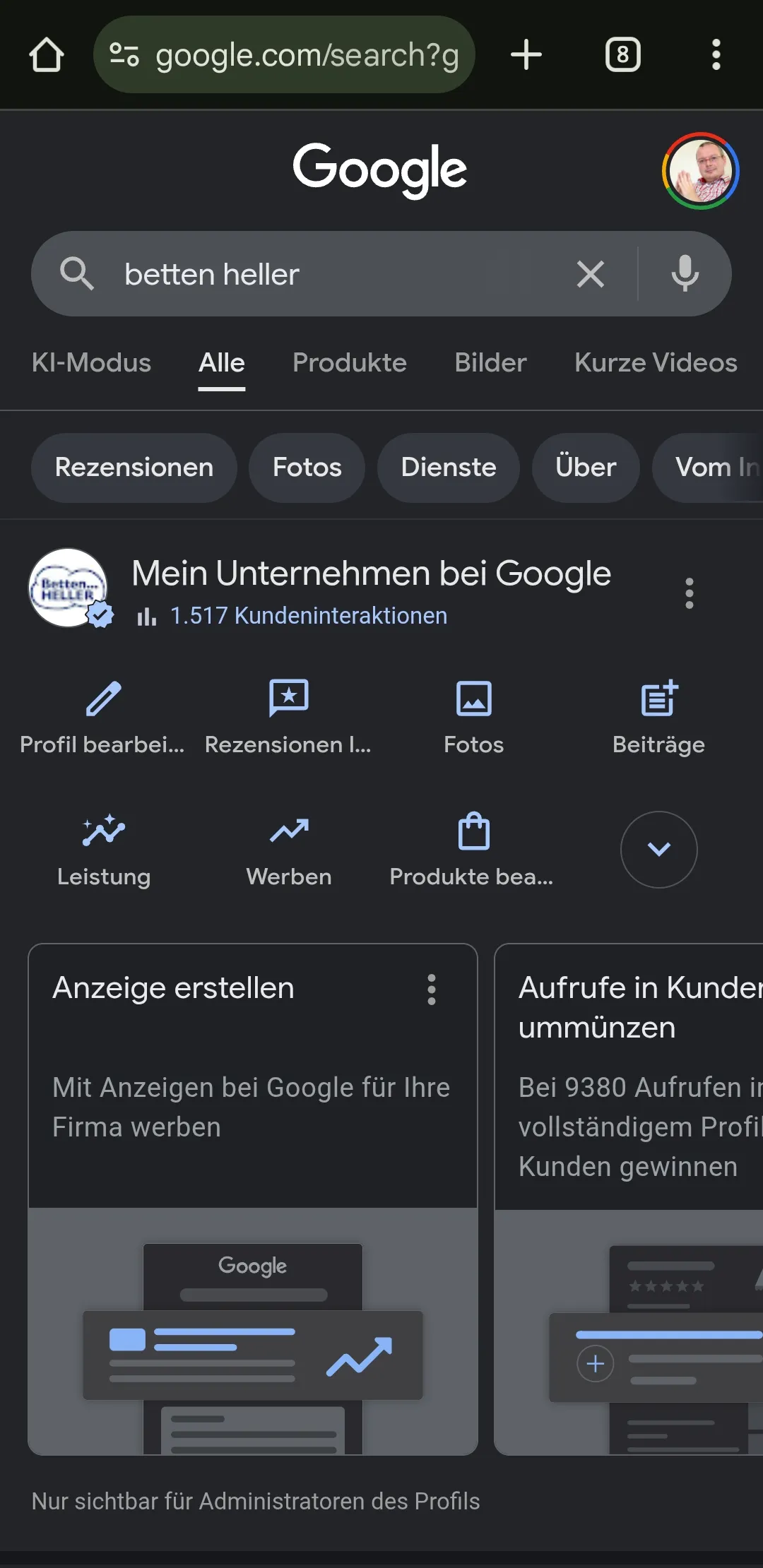Select the Dienste chip
763x1568 pixels.
[x=449, y=468]
